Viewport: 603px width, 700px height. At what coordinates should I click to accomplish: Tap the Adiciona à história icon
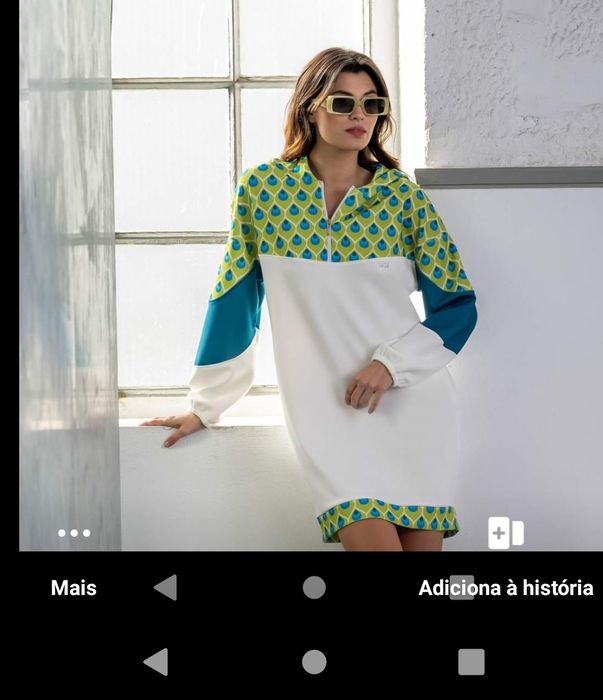[x=505, y=533]
